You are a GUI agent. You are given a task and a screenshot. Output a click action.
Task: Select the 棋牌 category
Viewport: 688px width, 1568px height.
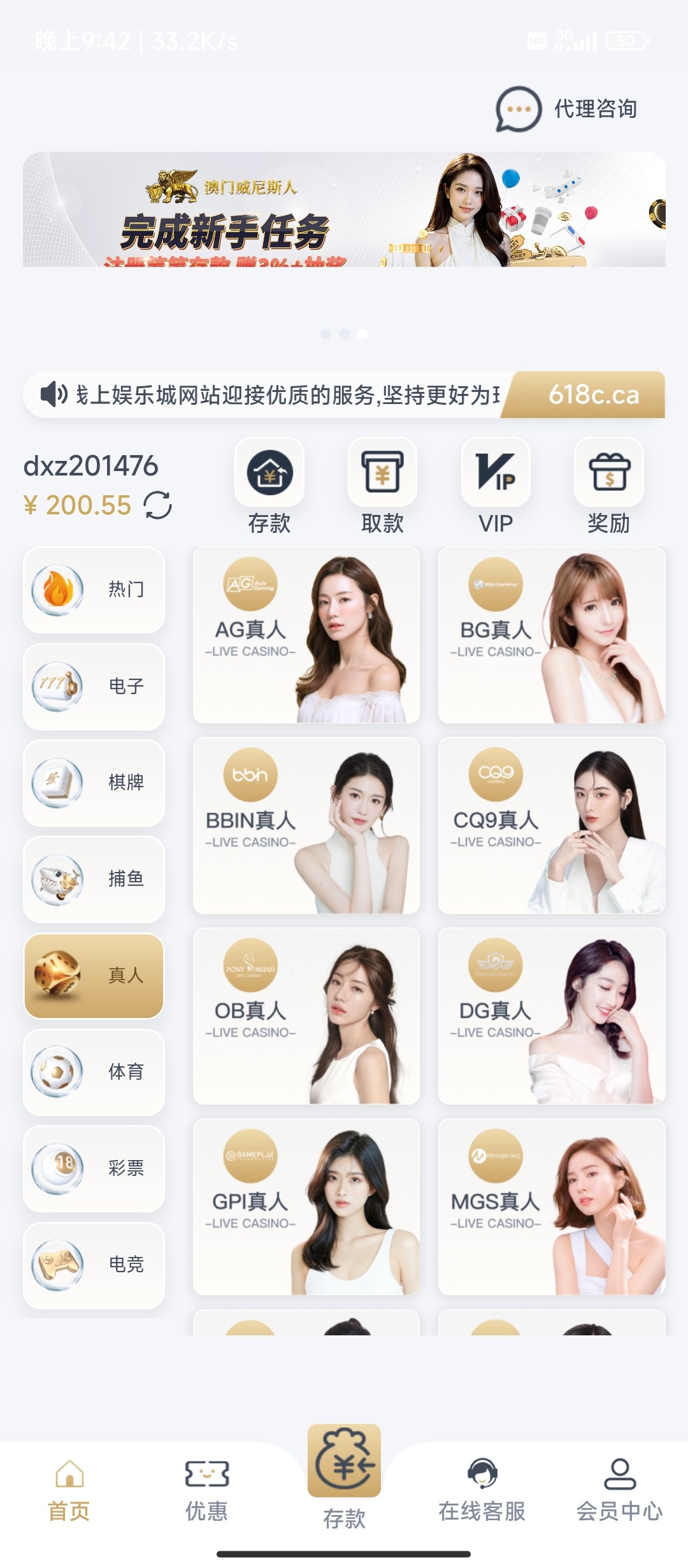94,783
